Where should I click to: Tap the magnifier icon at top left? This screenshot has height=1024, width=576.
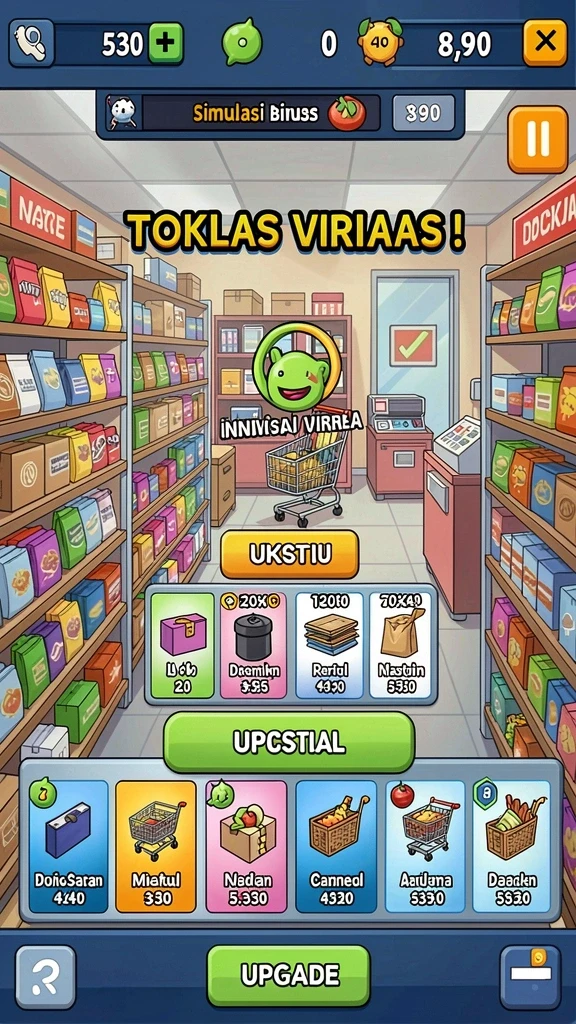tap(31, 42)
